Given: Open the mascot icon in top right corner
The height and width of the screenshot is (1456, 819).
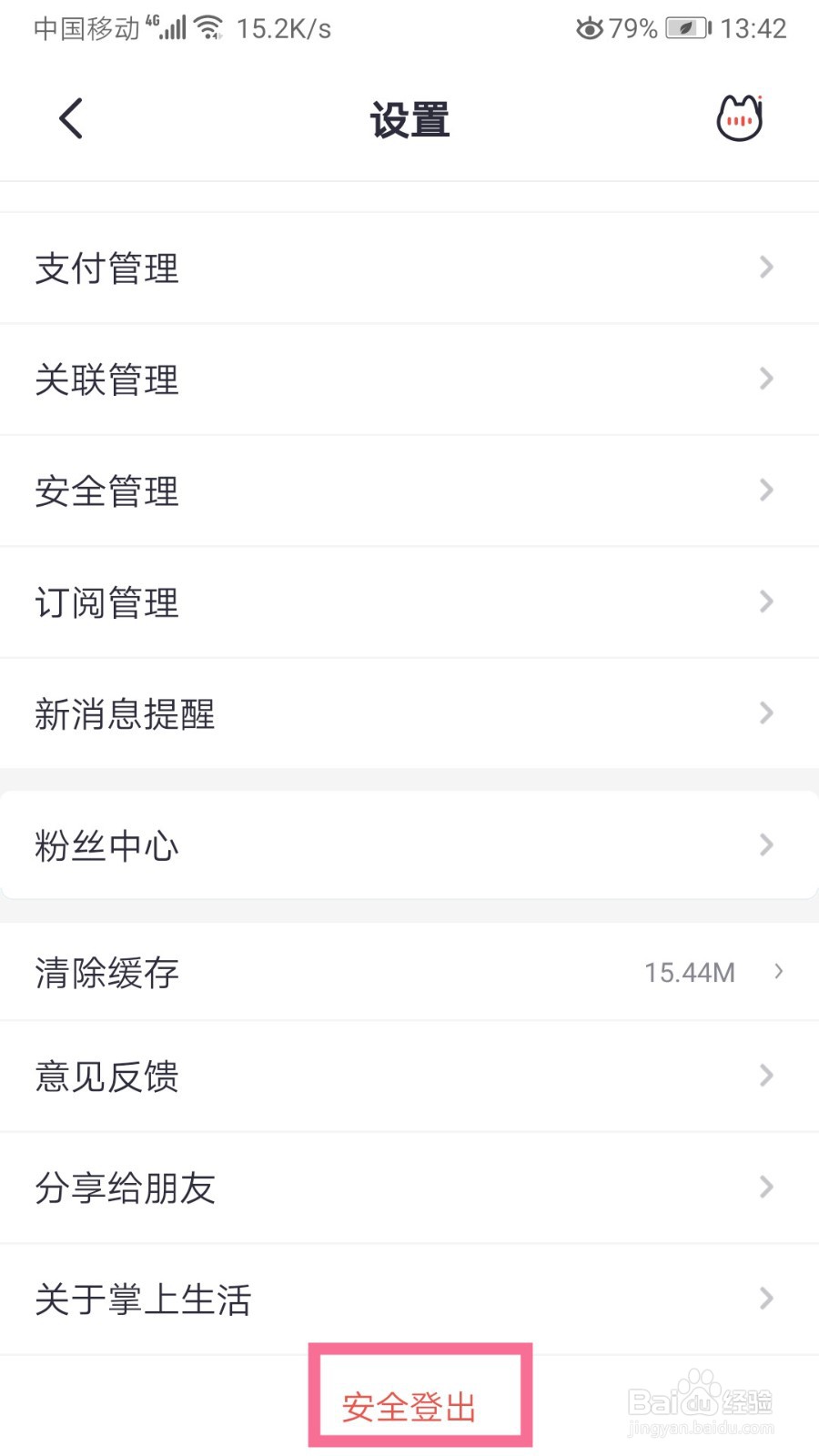Looking at the screenshot, I should 739,118.
